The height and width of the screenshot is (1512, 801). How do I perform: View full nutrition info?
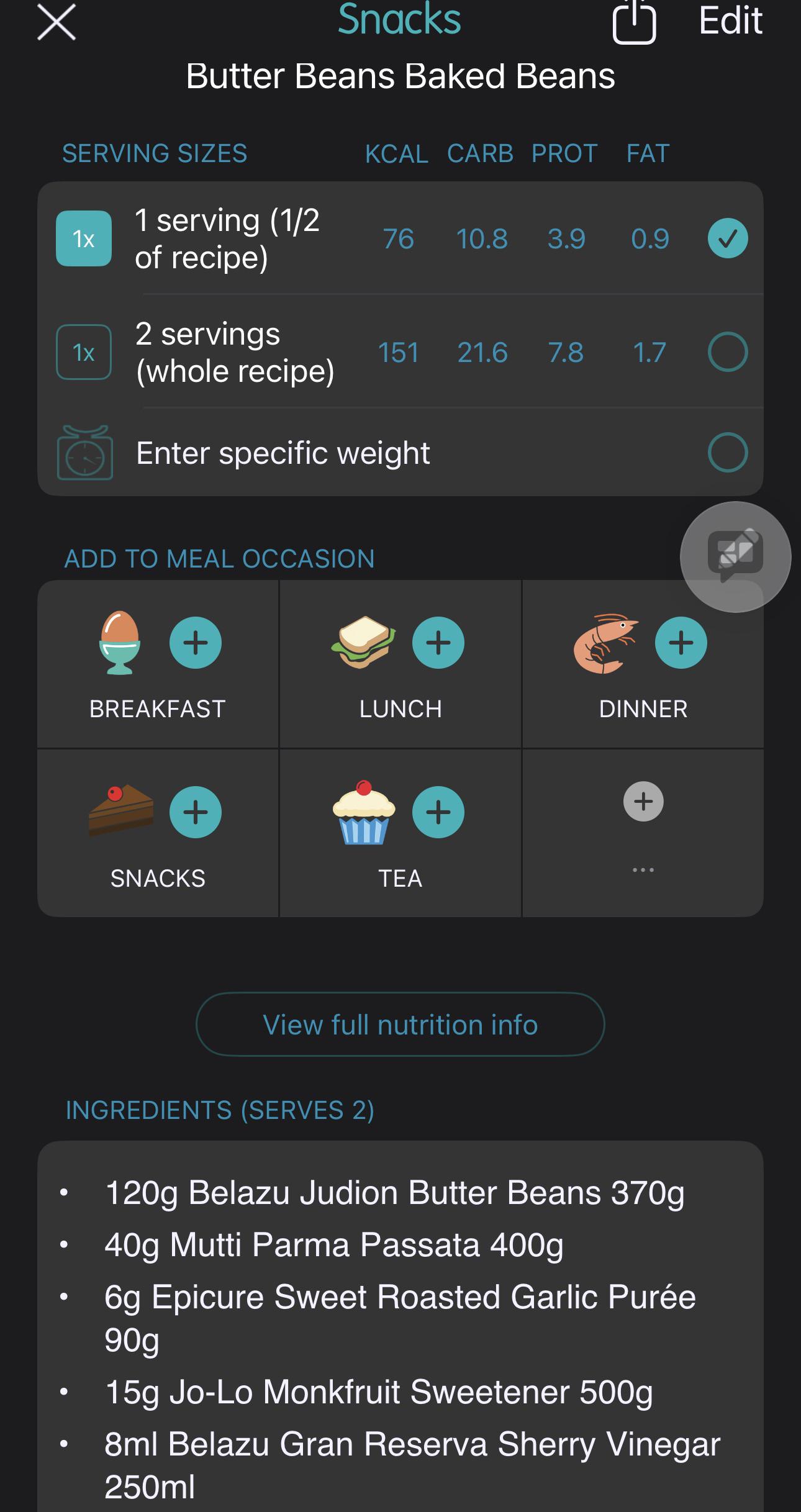400,1025
